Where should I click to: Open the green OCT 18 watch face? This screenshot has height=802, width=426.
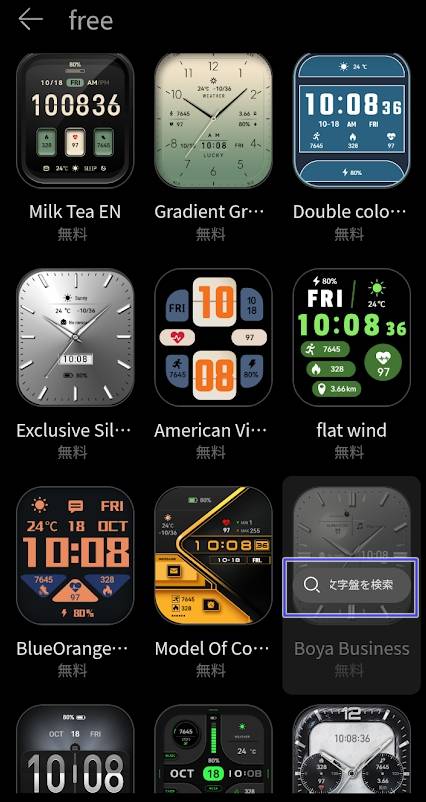tap(213, 749)
